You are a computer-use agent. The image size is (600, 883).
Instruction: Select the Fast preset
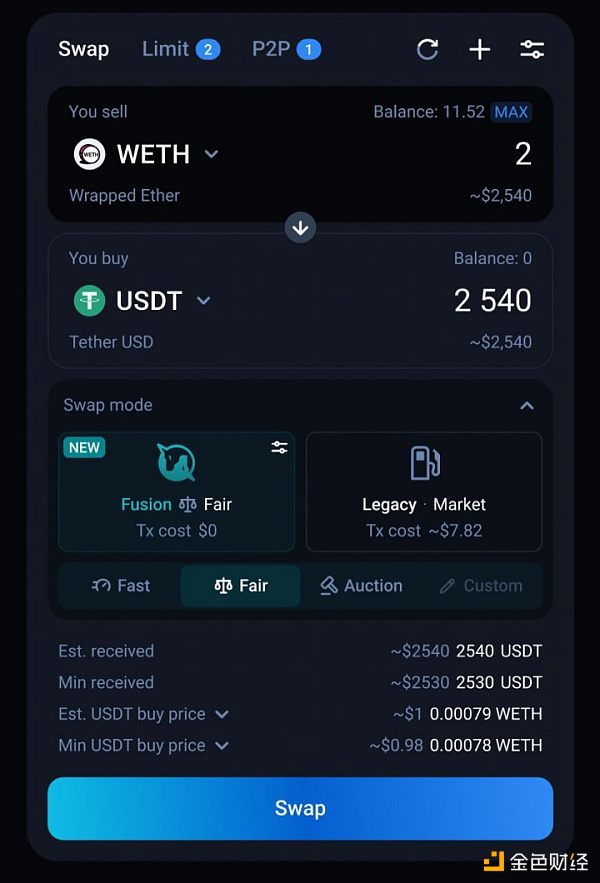(120, 586)
